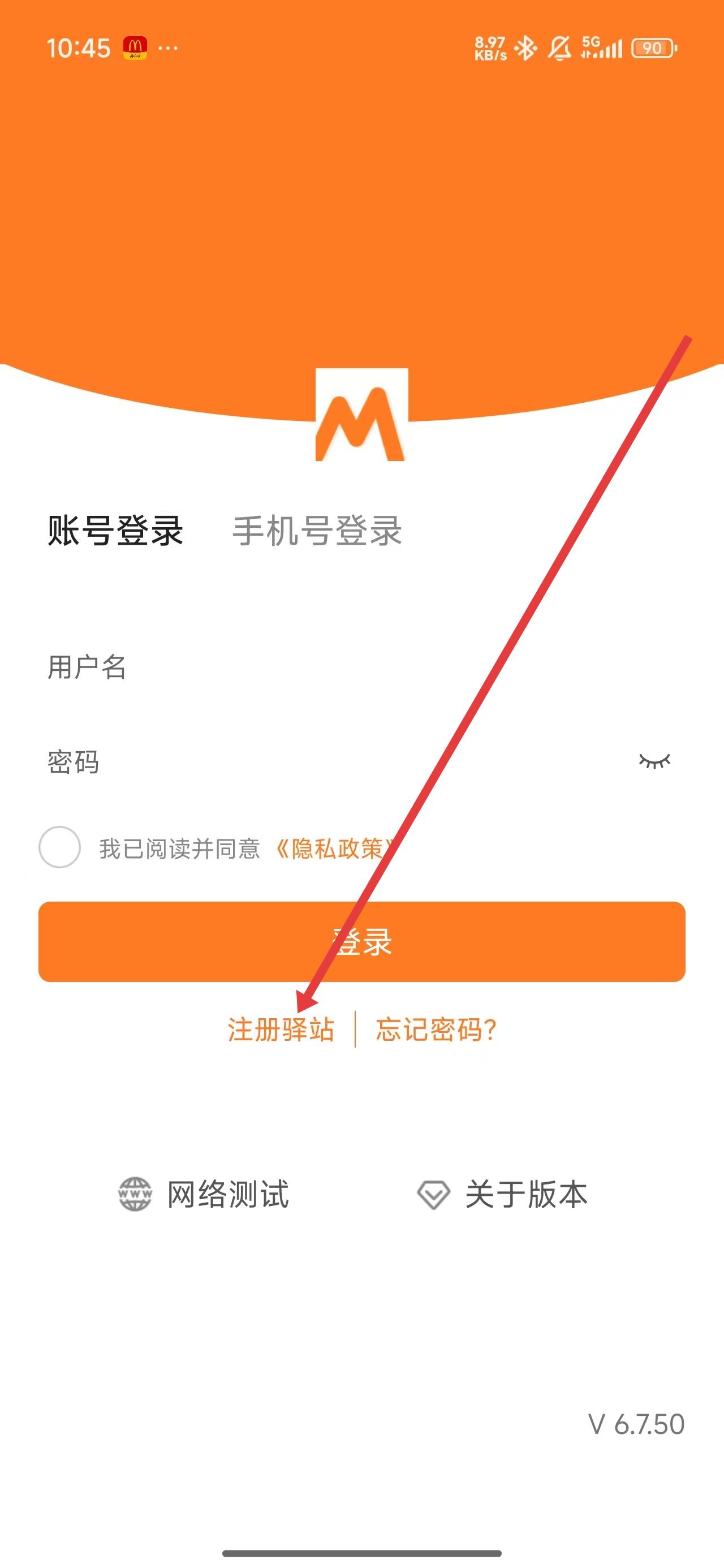
Task: Check the privacy policy agreement circle
Action: click(60, 847)
